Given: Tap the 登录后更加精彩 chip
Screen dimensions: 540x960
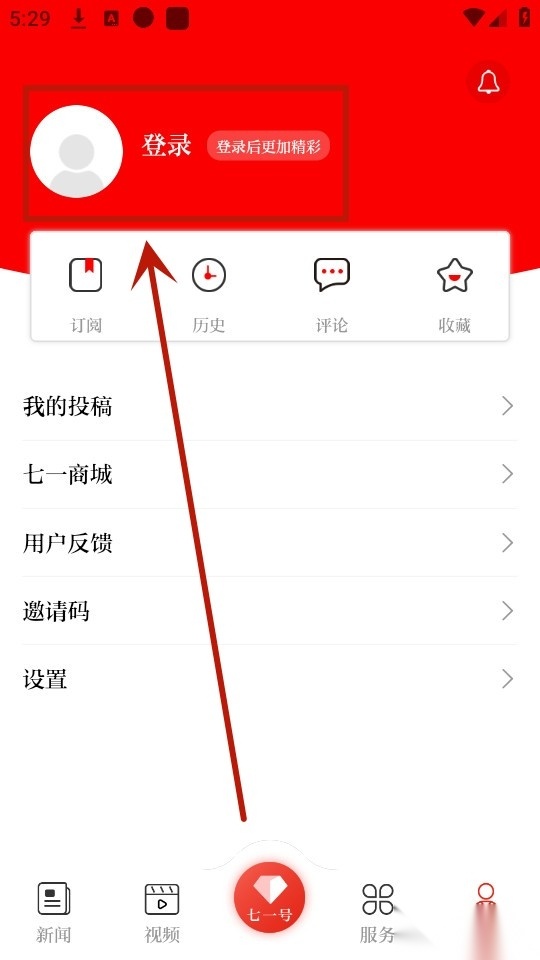Looking at the screenshot, I should [x=268, y=146].
